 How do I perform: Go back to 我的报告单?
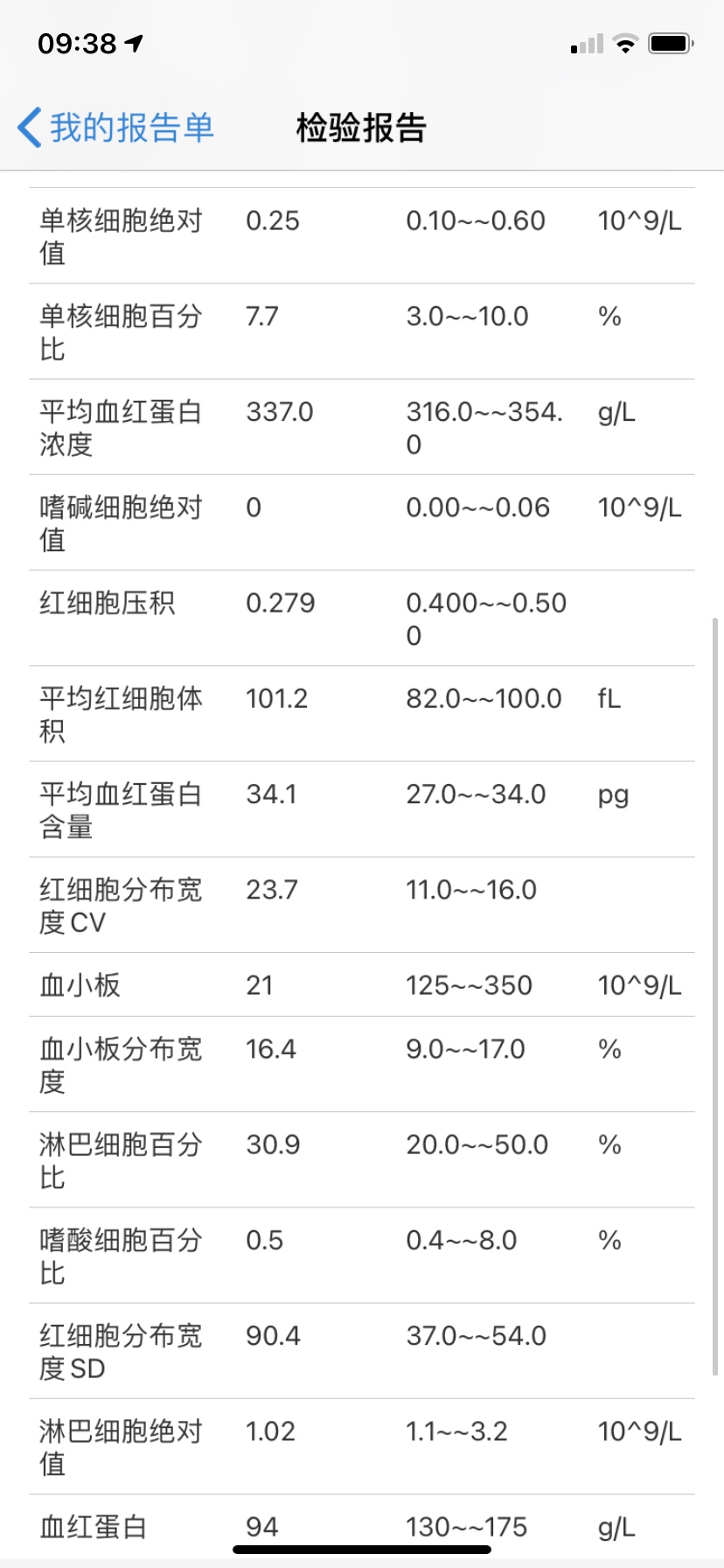pyautogui.click(x=115, y=128)
